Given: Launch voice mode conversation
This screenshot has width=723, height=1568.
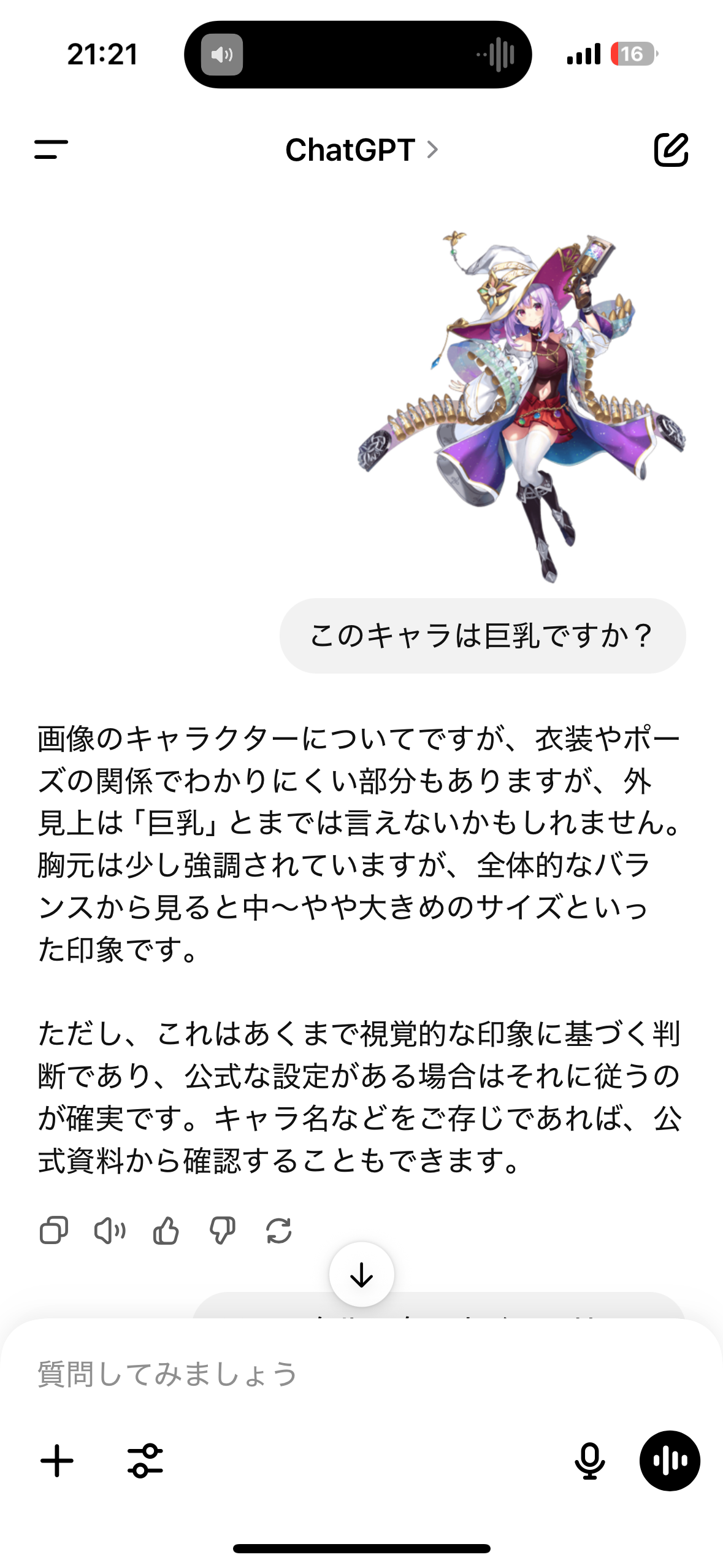Looking at the screenshot, I should [x=670, y=1461].
